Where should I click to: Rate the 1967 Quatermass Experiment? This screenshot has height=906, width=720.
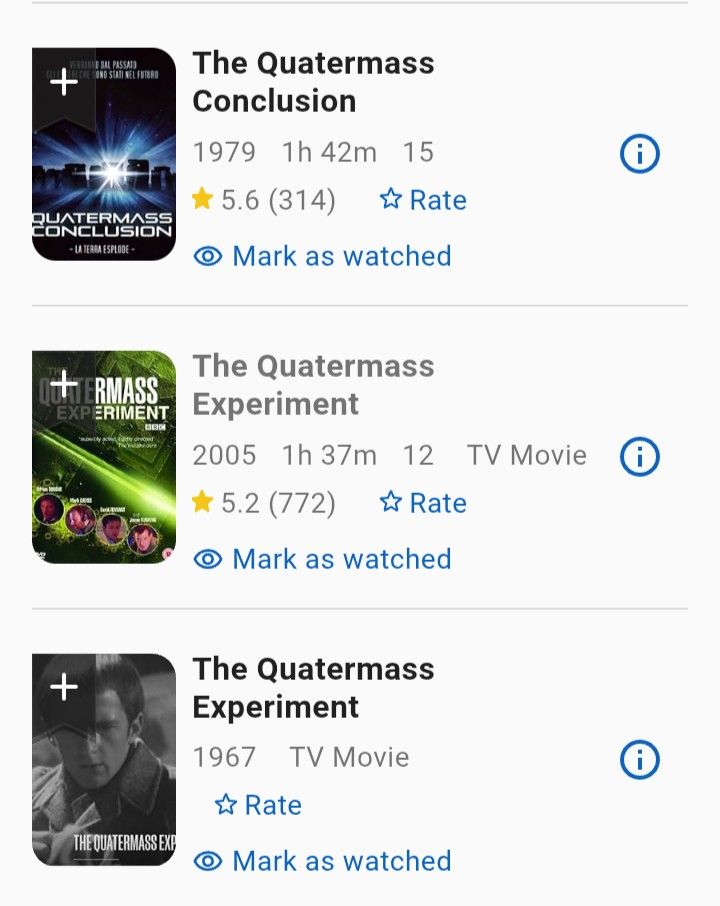(258, 805)
